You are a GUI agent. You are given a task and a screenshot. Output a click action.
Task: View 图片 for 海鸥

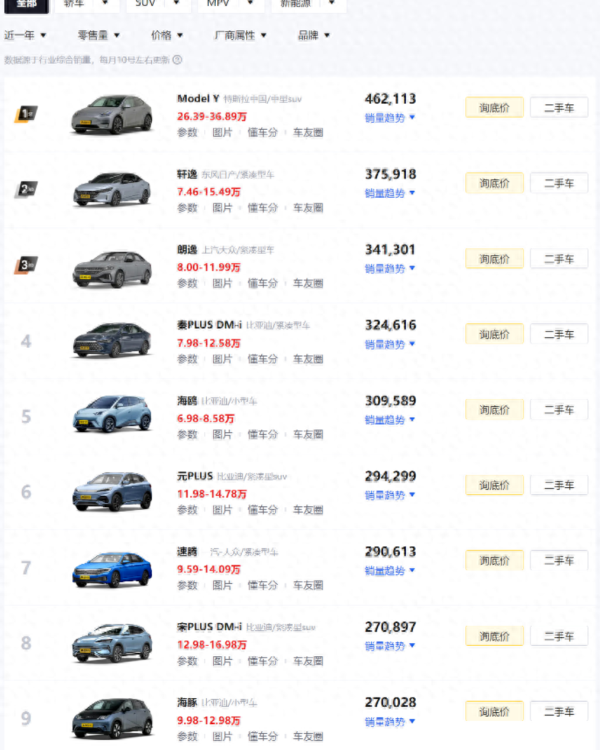(222, 434)
